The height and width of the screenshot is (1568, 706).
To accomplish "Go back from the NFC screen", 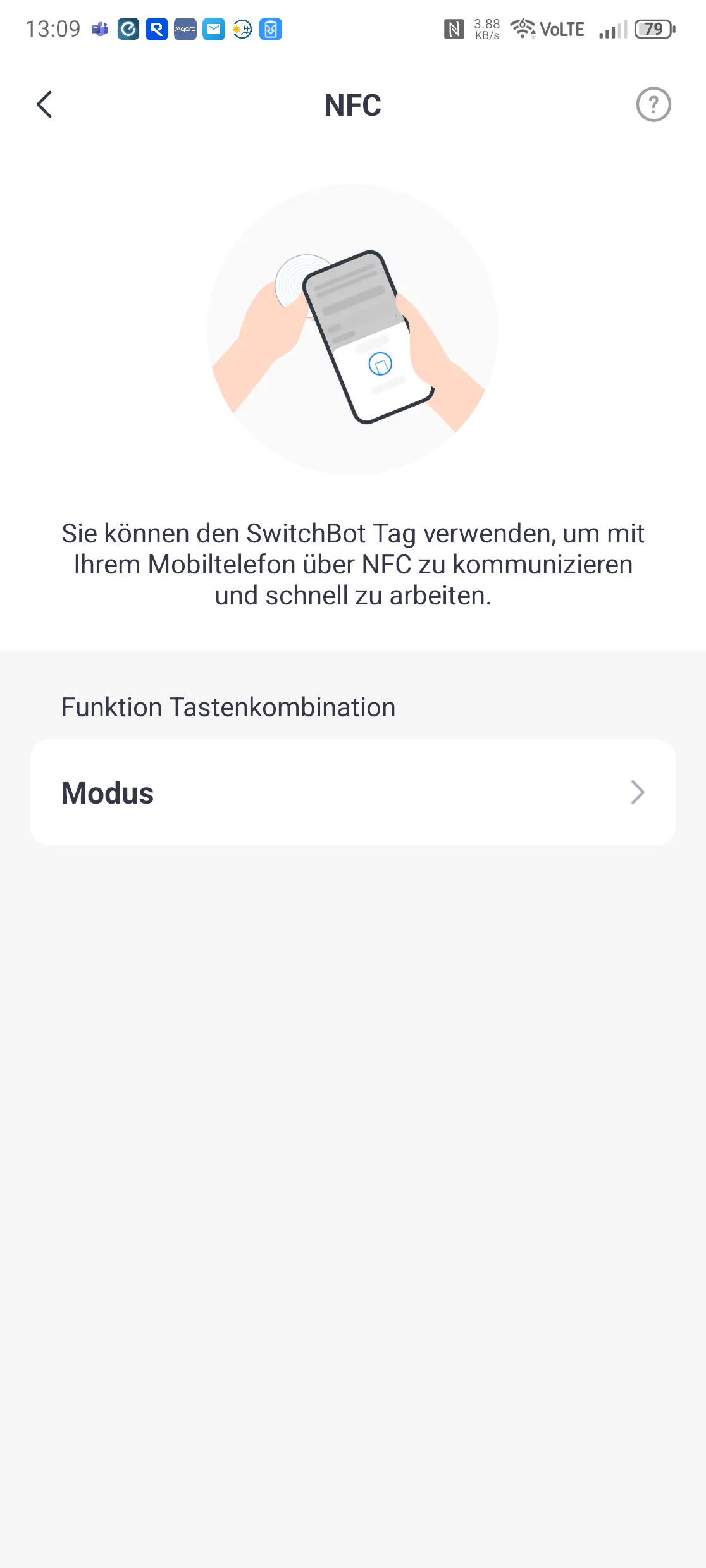I will click(x=44, y=105).
